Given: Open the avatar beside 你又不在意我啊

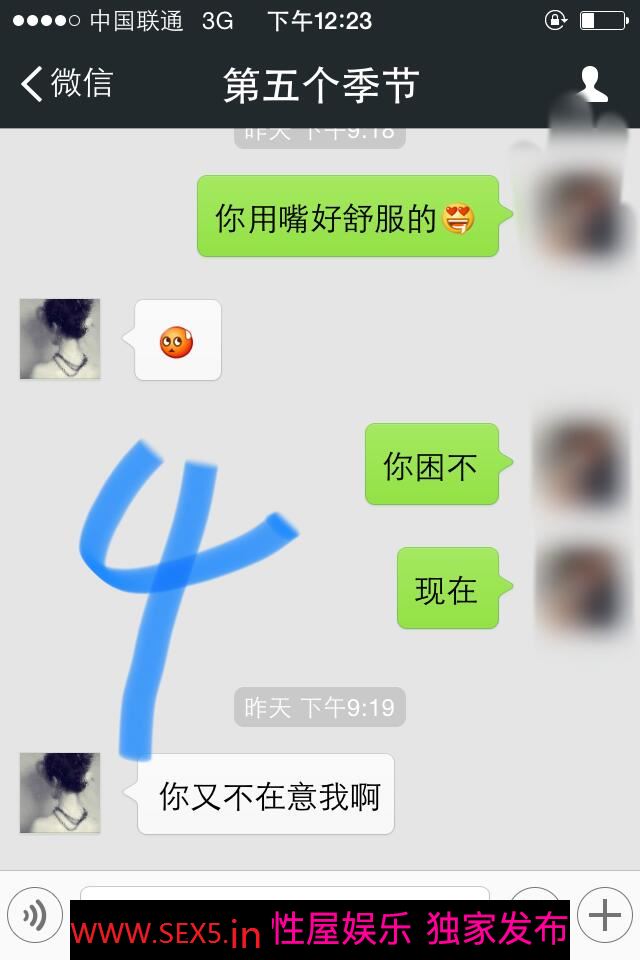Looking at the screenshot, I should pos(60,793).
